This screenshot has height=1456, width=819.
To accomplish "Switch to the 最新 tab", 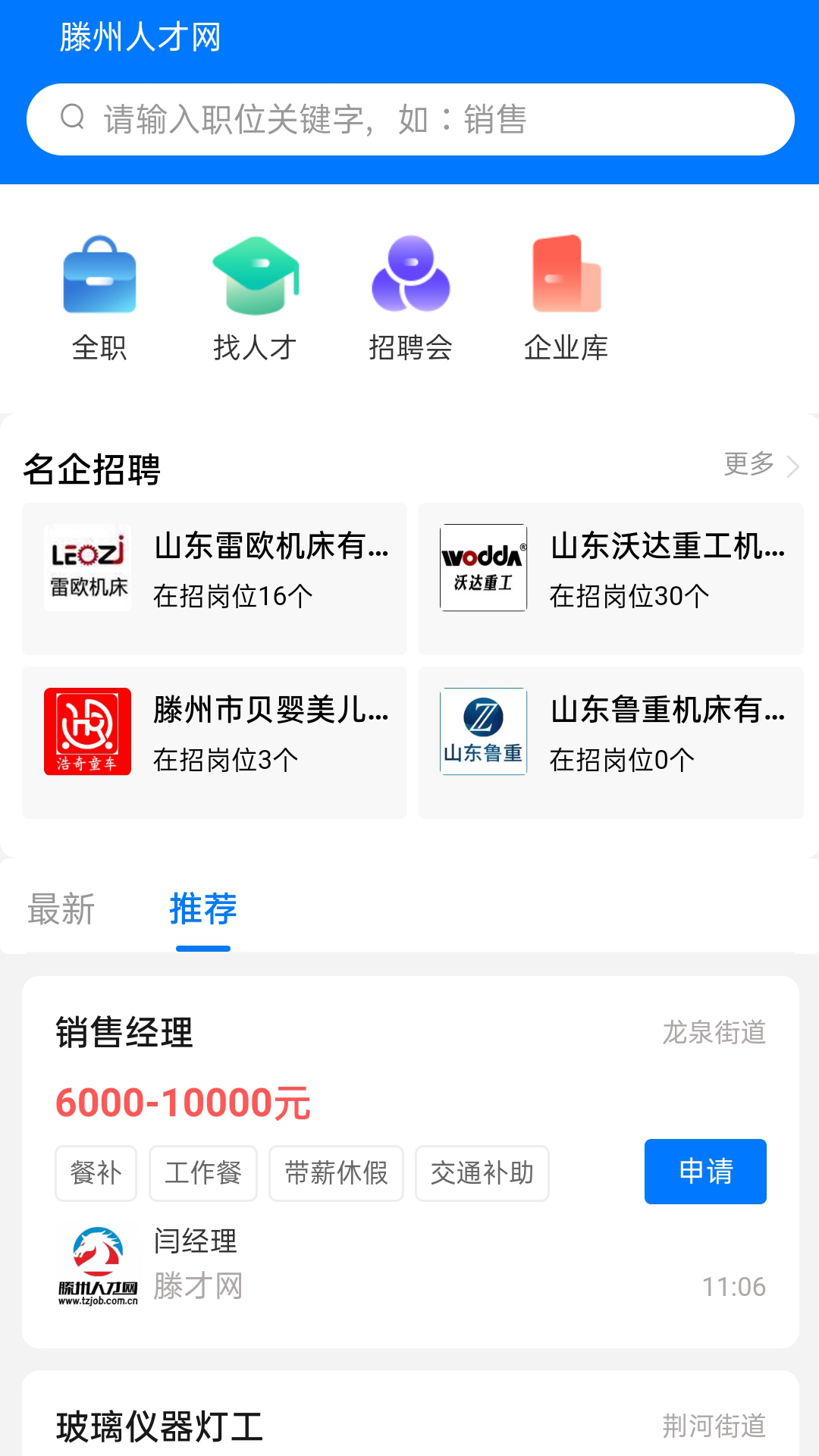I will [63, 908].
